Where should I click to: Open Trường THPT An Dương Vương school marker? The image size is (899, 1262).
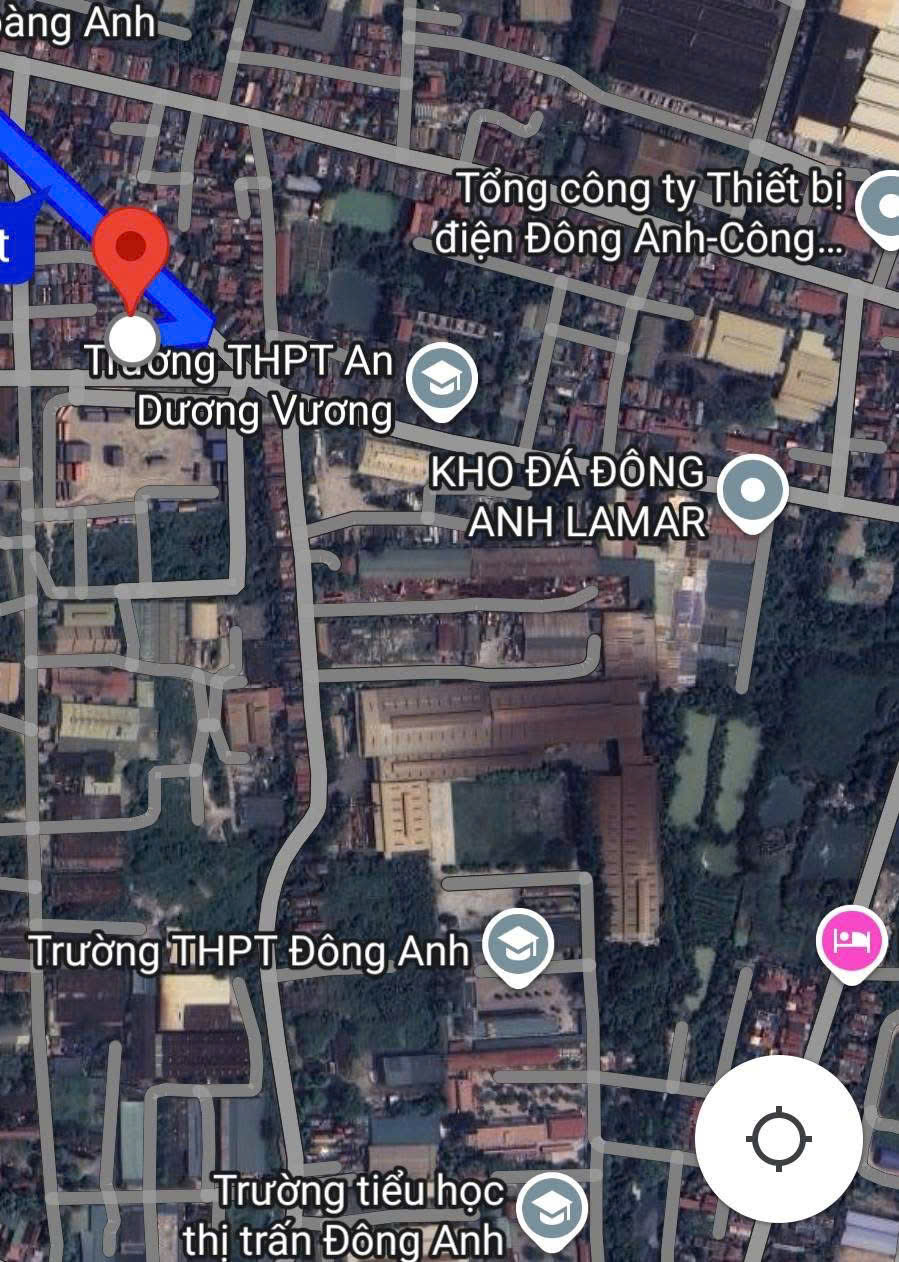[443, 379]
